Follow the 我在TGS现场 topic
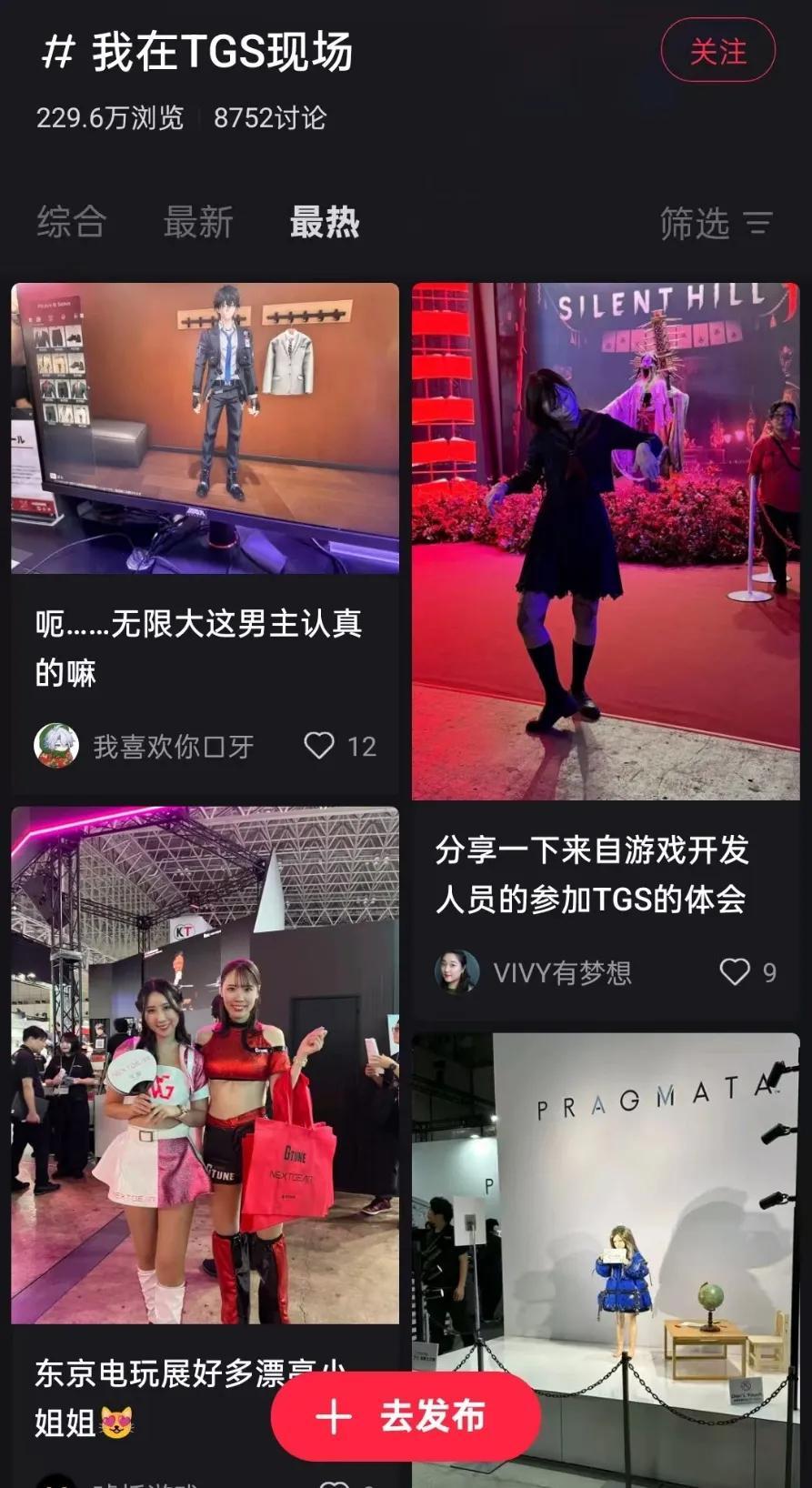 (x=717, y=51)
